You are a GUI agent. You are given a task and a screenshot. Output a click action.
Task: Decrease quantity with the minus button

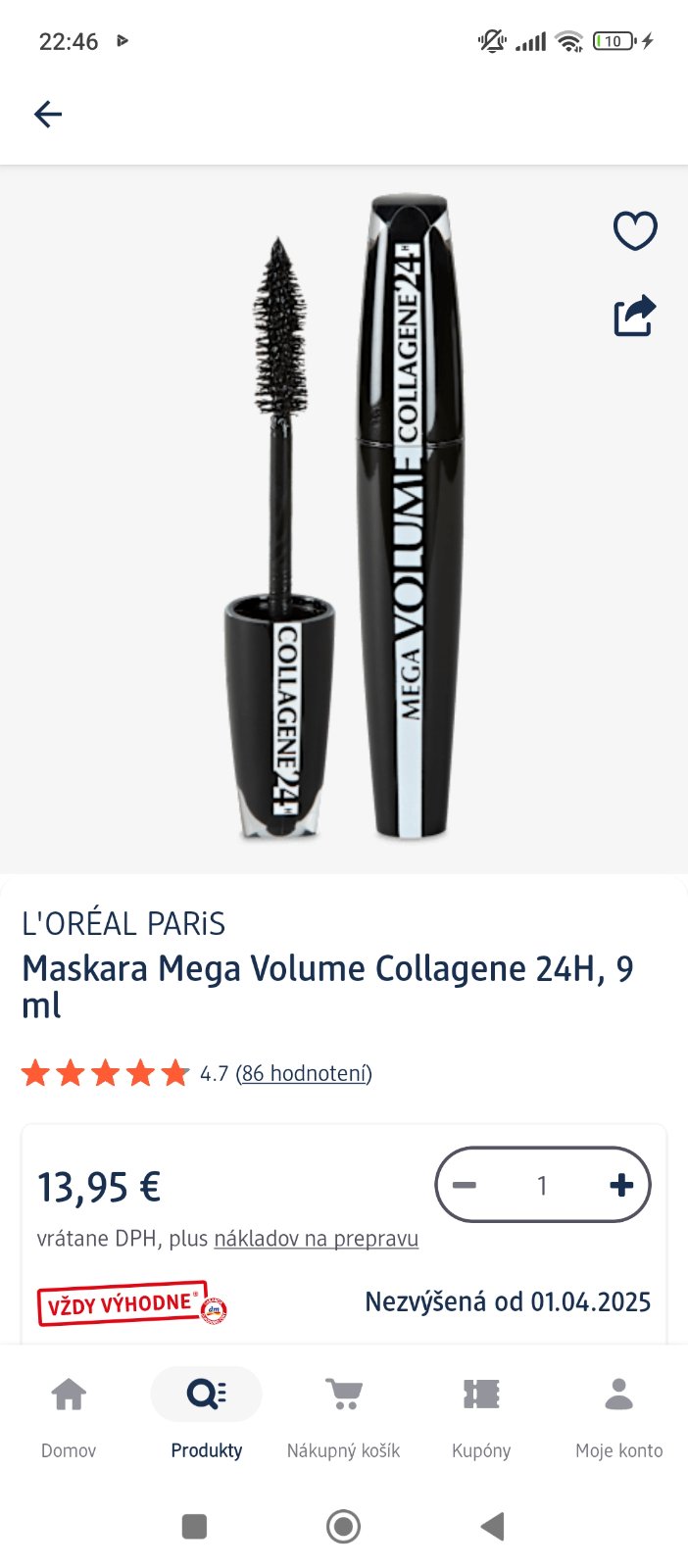pyautogui.click(x=465, y=1185)
